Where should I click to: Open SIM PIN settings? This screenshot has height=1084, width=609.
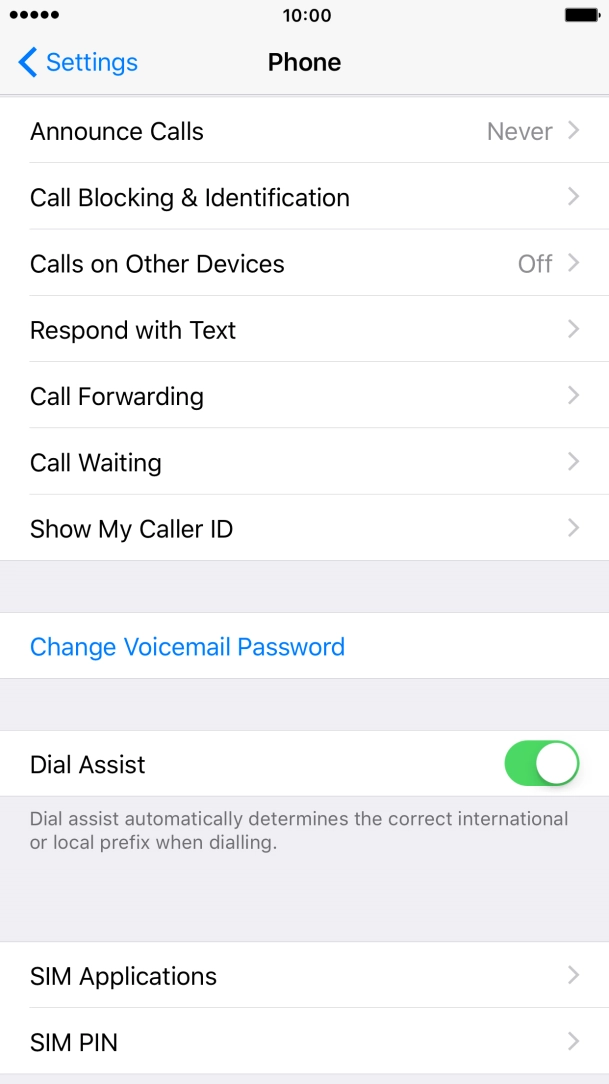[x=304, y=1042]
